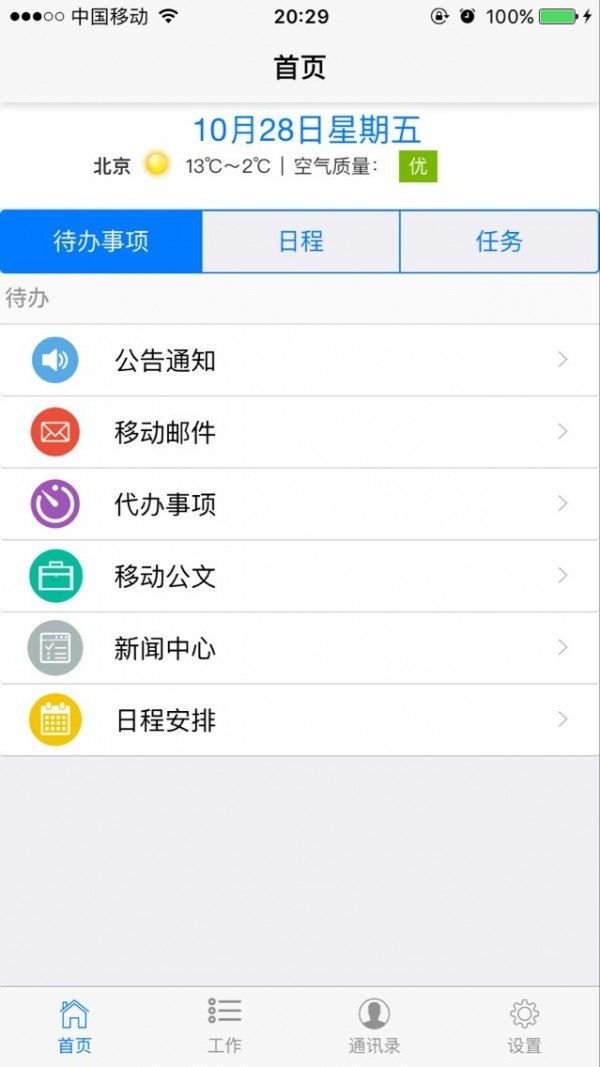Switch to the 日程 segment
The width and height of the screenshot is (600, 1067).
(x=301, y=242)
